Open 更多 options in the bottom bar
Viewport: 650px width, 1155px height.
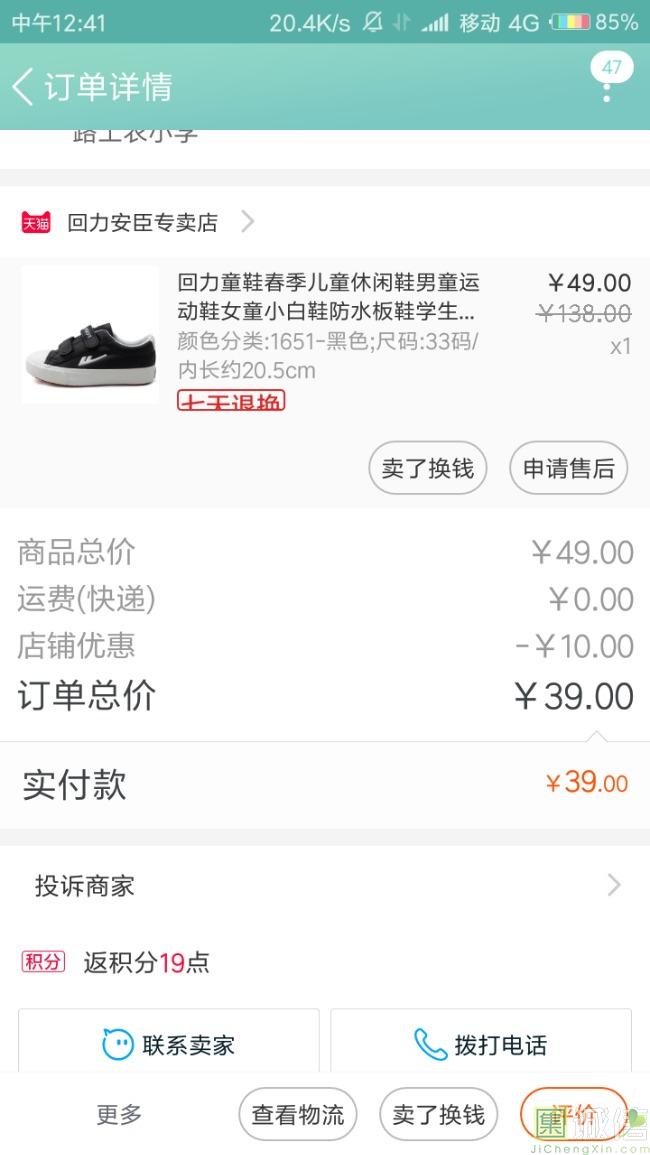[x=119, y=1114]
